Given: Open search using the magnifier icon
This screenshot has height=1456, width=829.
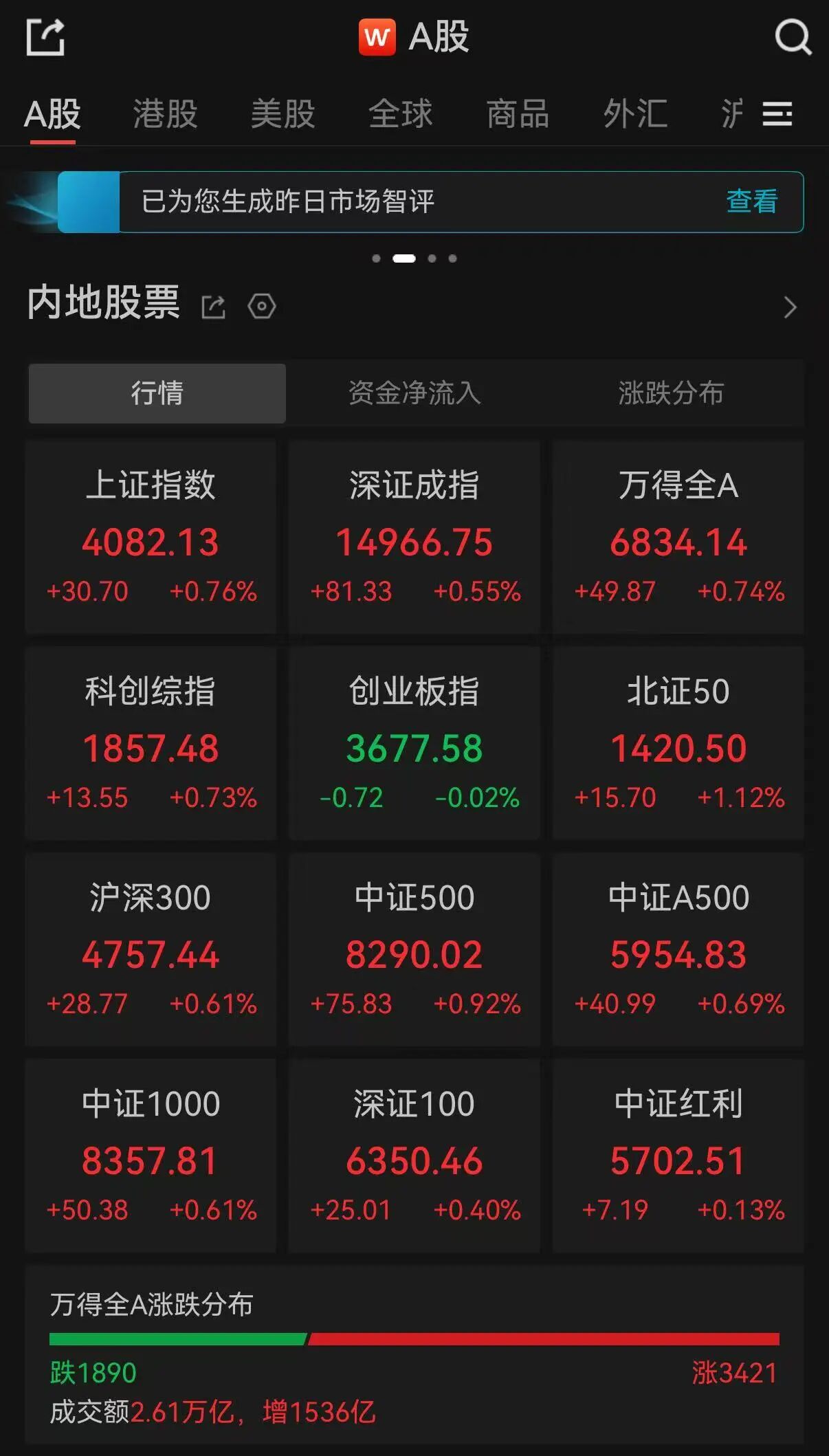Looking at the screenshot, I should click(793, 38).
